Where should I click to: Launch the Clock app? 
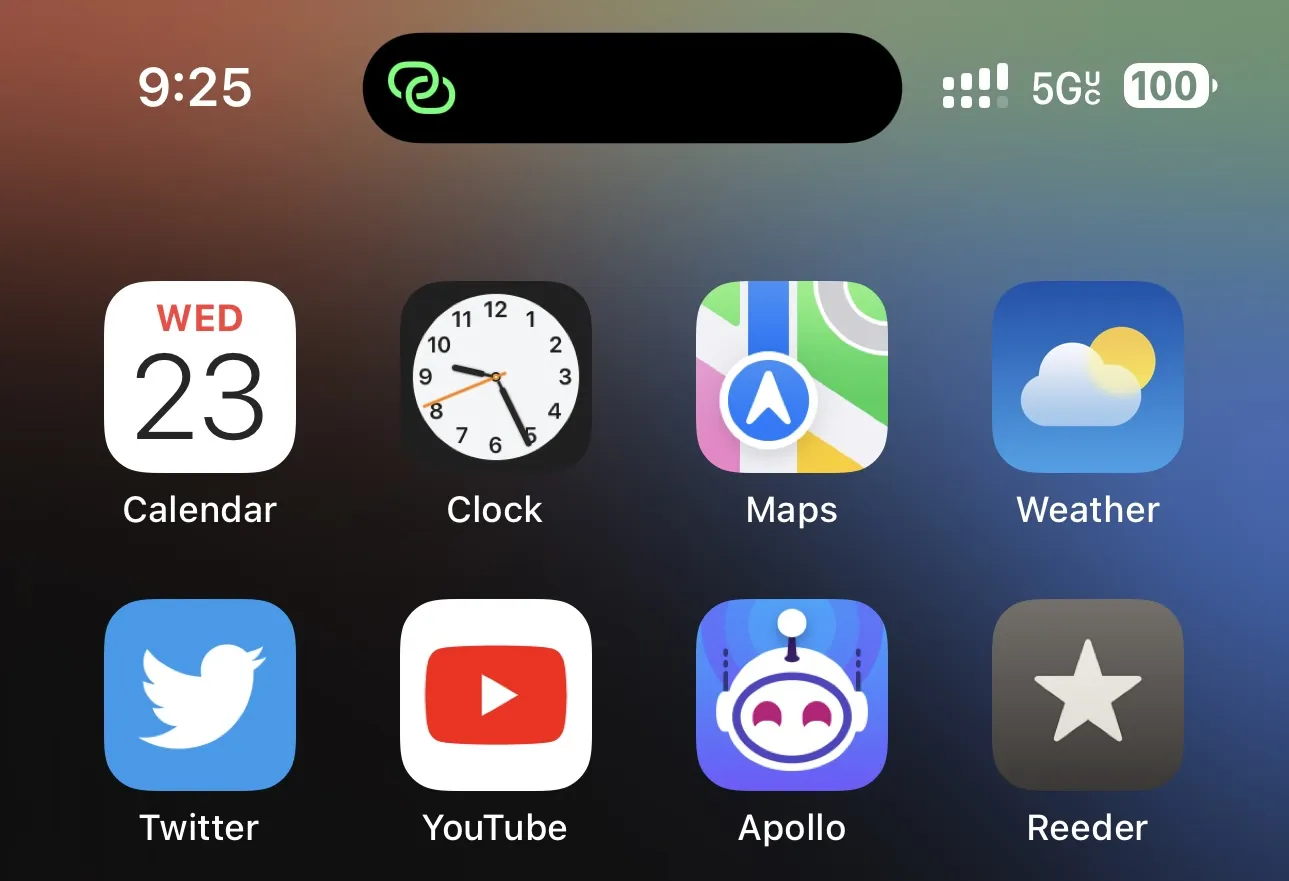click(x=495, y=377)
